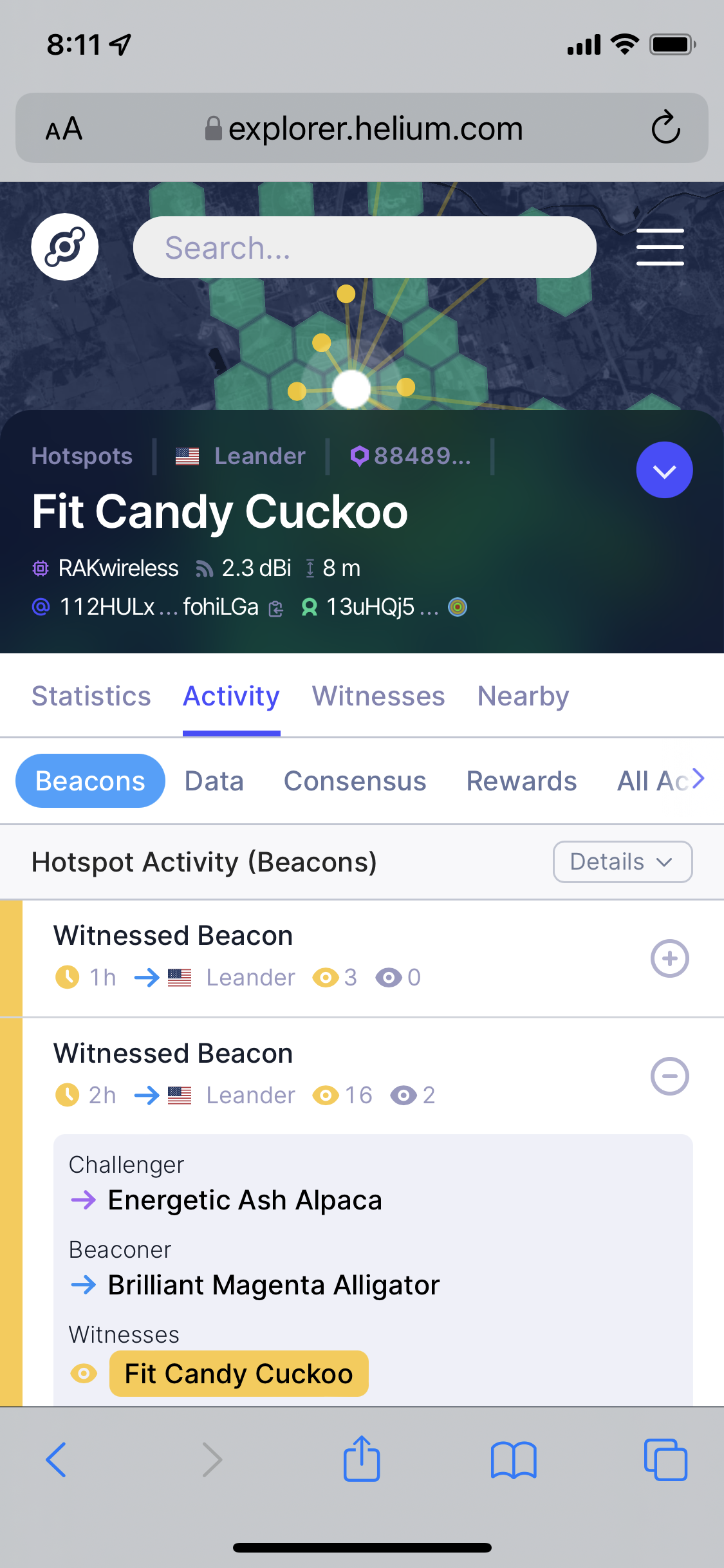Viewport: 724px width, 1568px height.
Task: Collapse the 2h Witnessed Beacon entry
Action: tap(670, 1076)
